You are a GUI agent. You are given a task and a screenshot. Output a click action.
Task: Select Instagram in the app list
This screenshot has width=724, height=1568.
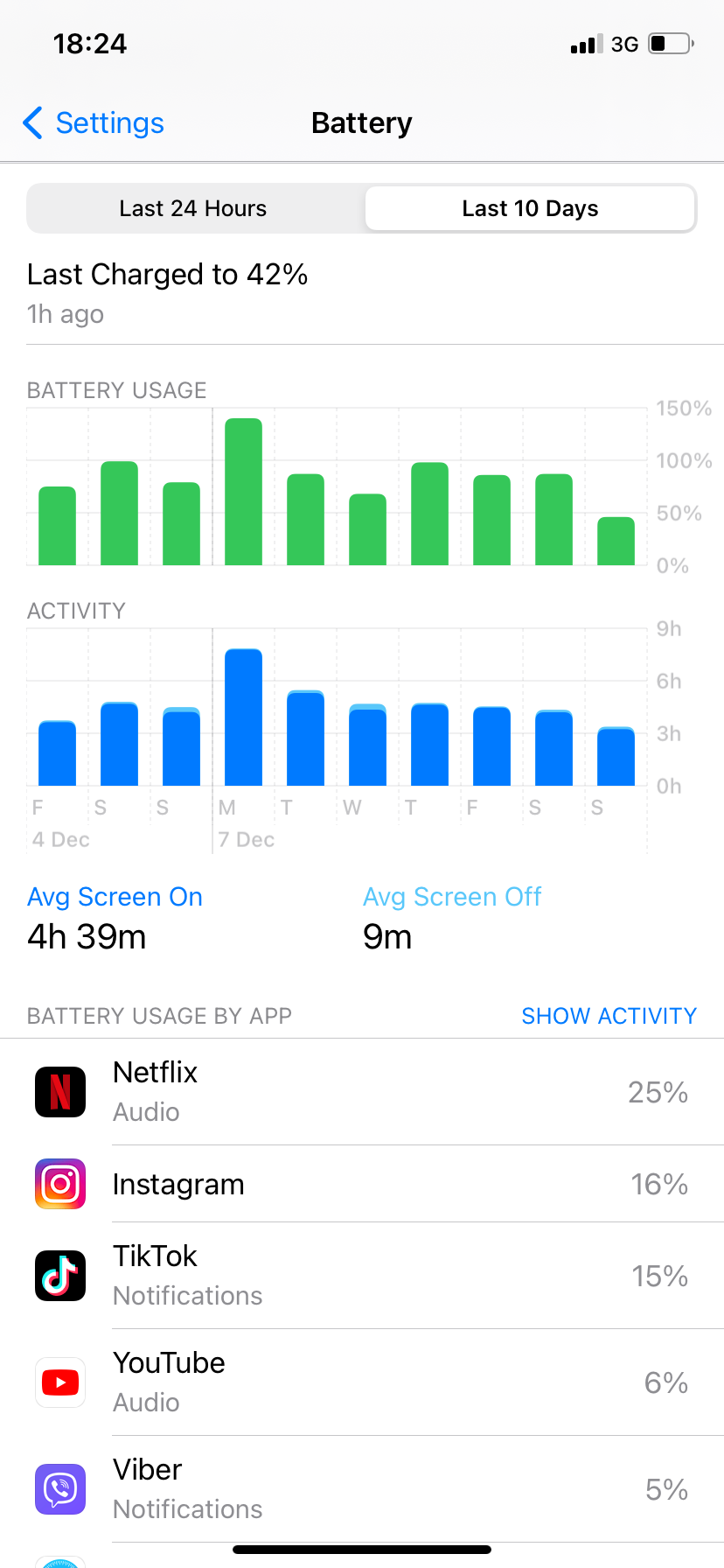pos(362,1184)
